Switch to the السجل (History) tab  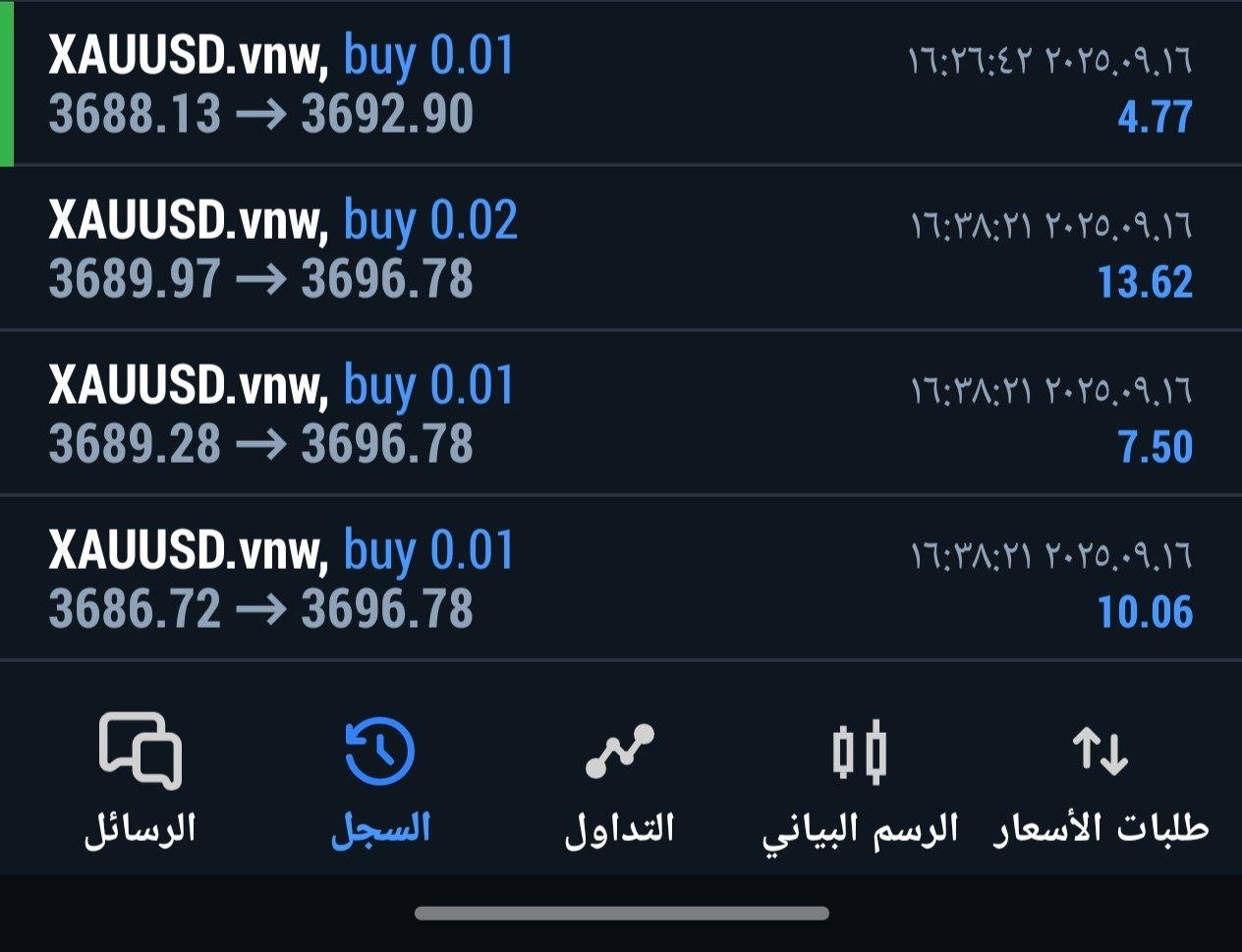pos(380,779)
